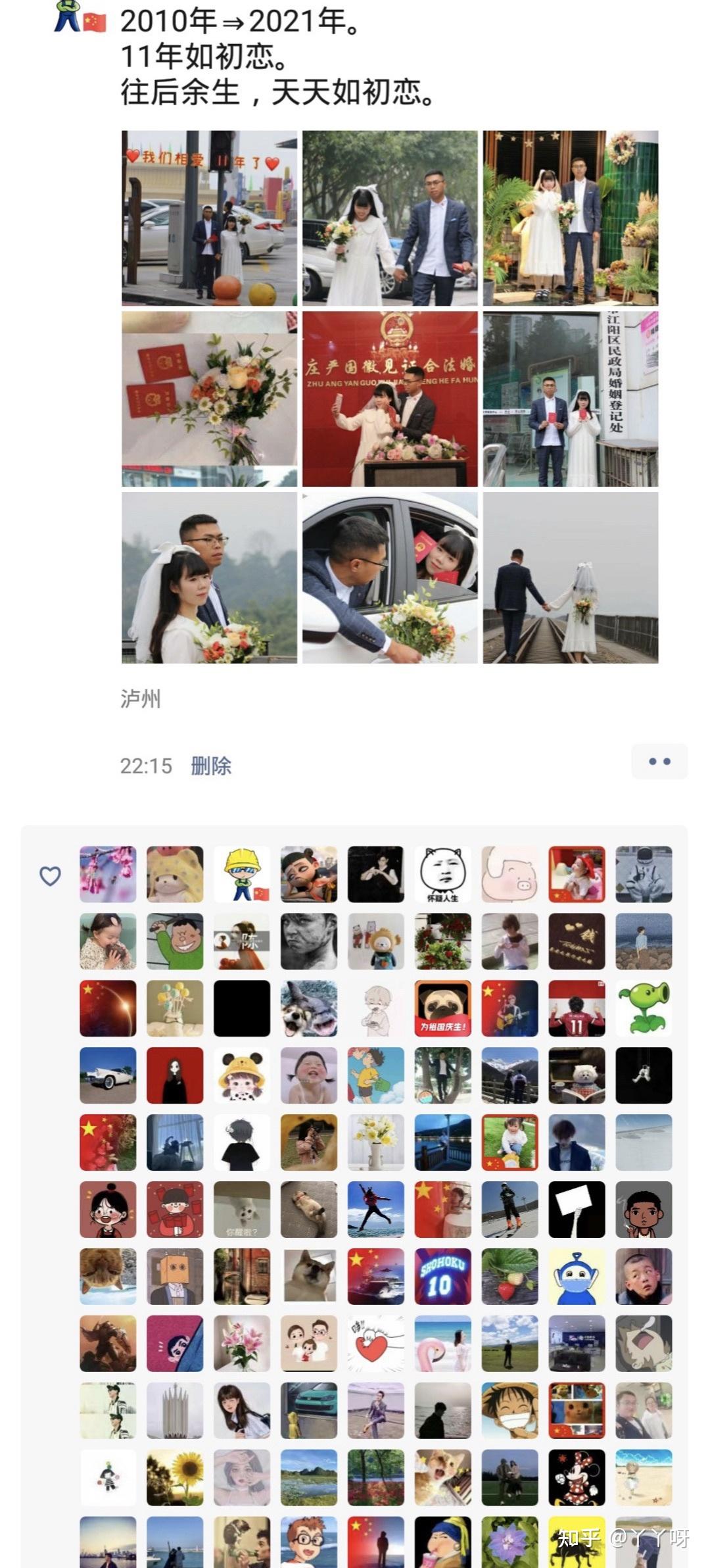Viewport: 708px width, 1568px height.
Task: Open the photo of the couple at the flower shop
Action: click(570, 218)
